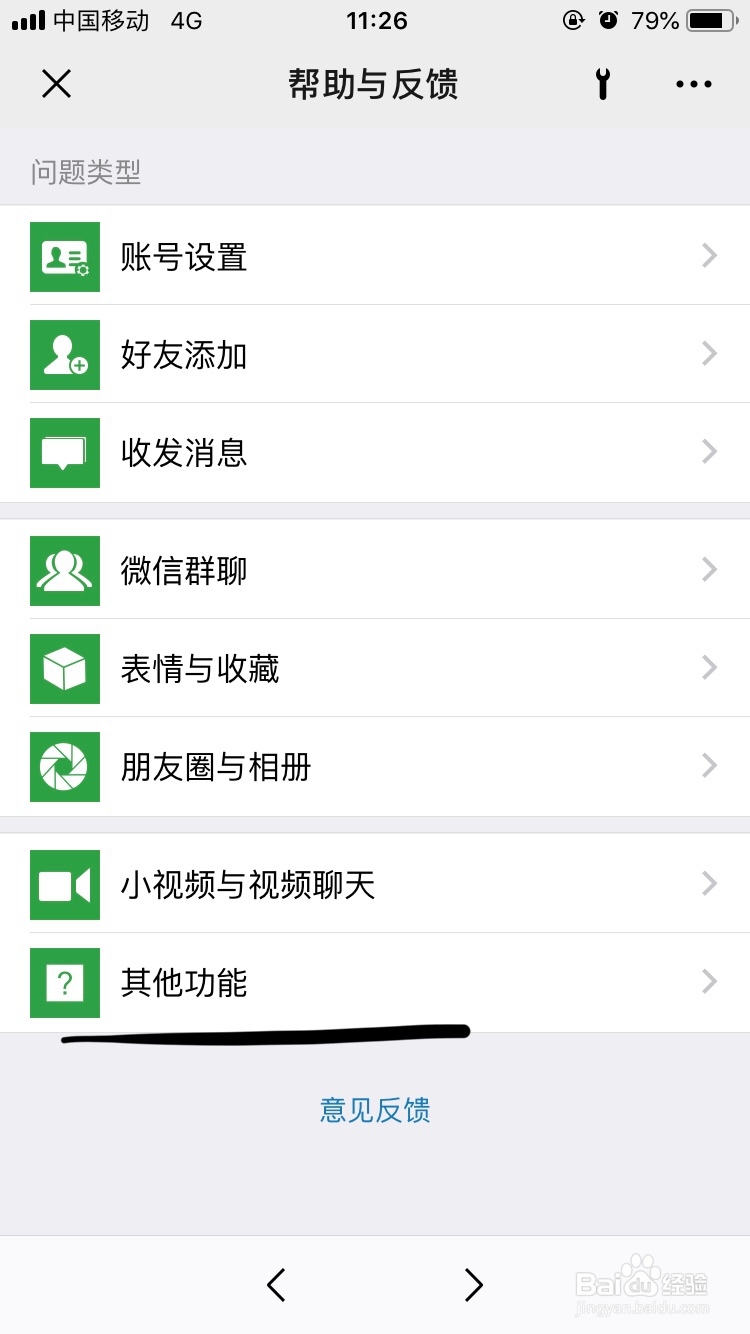Navigate back with the left arrow
Viewport: 750px width, 1334px height.
pos(277,1285)
